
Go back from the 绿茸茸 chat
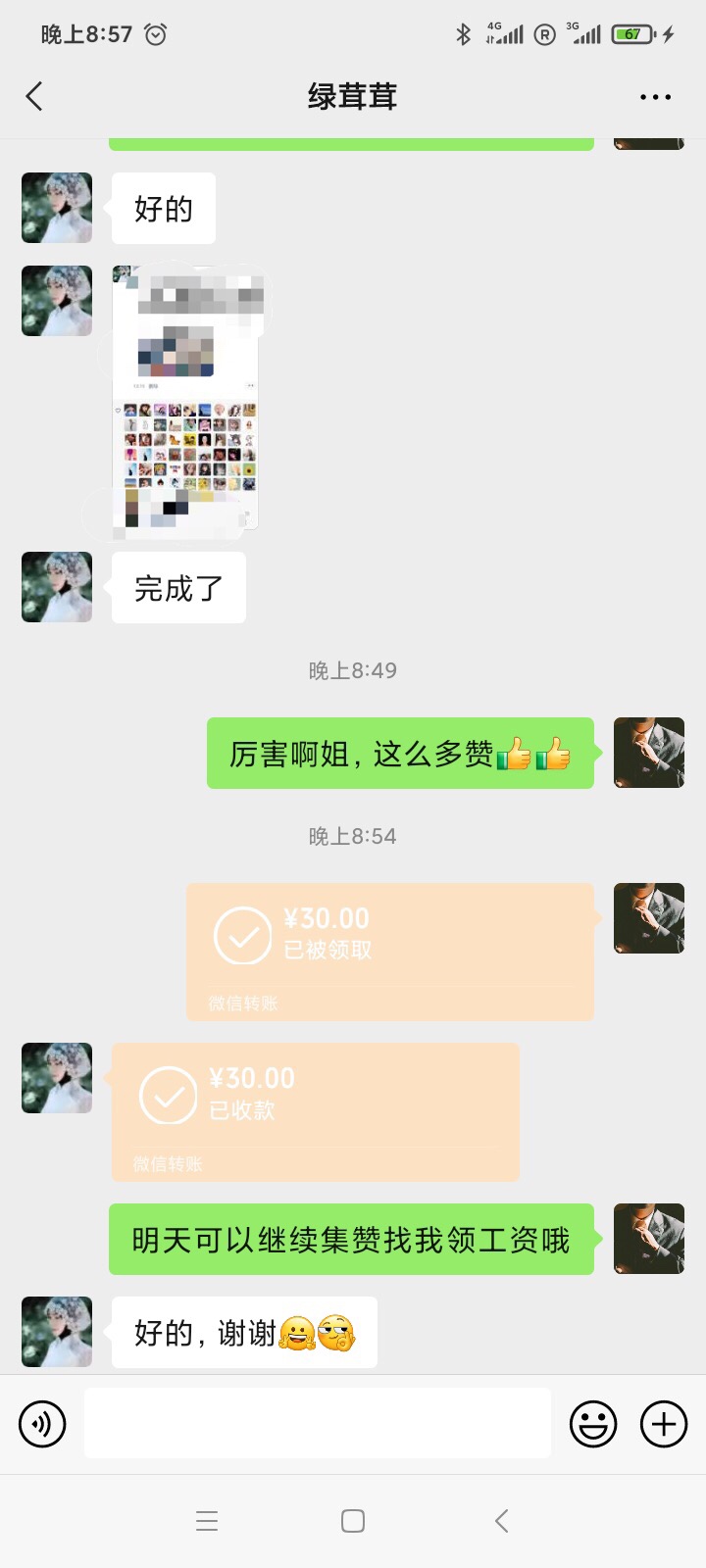pyautogui.click(x=35, y=96)
